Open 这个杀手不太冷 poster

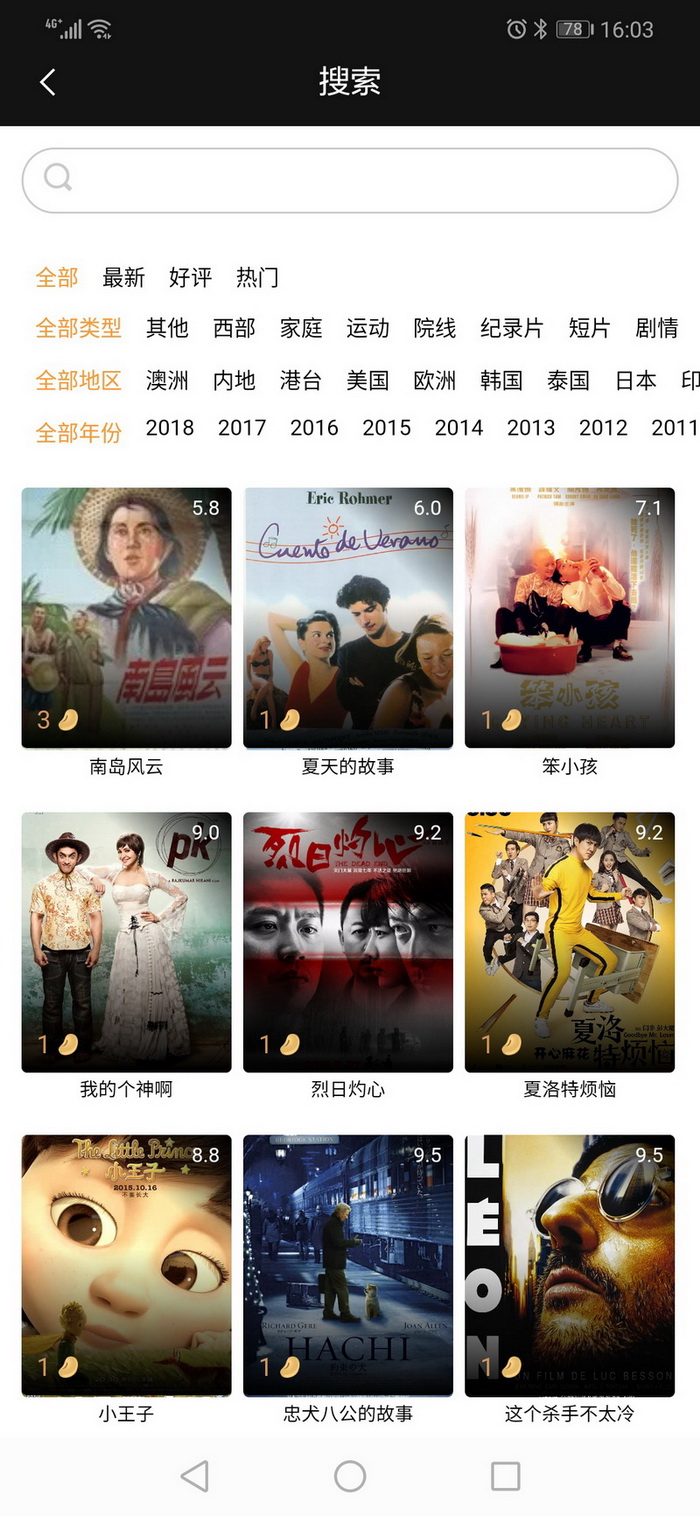570,1265
